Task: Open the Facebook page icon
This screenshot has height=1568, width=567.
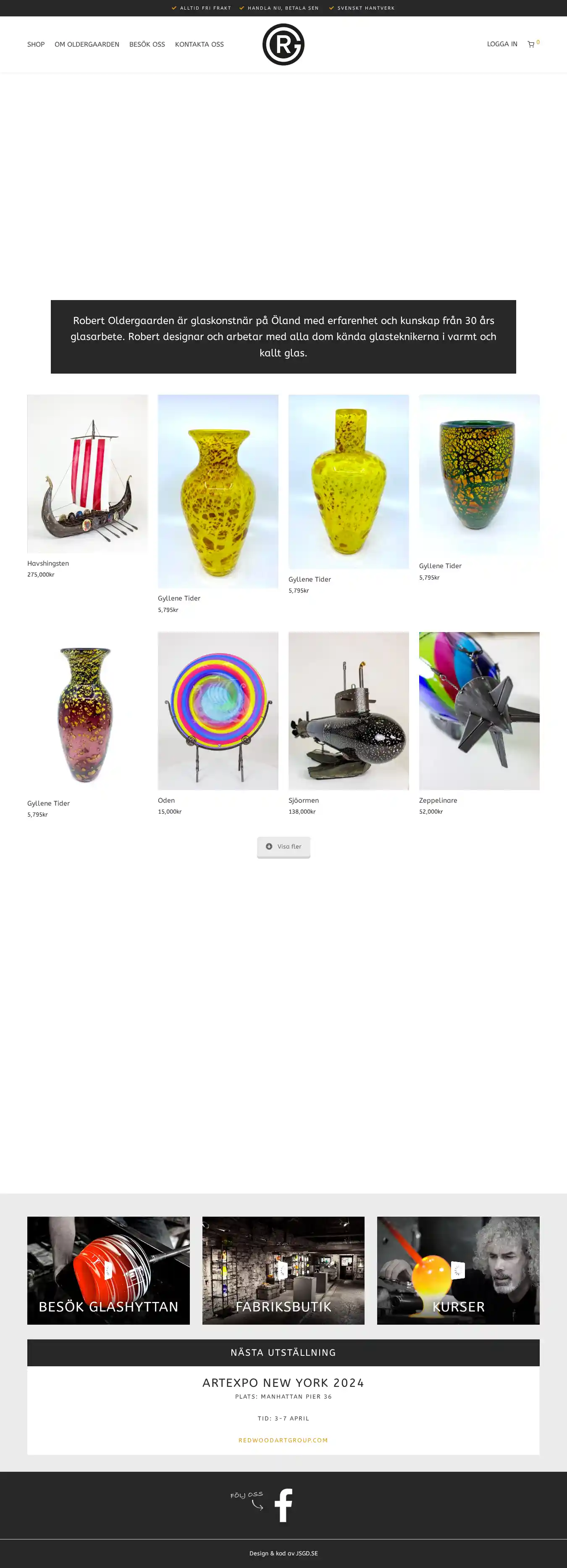Action: 283,1505
